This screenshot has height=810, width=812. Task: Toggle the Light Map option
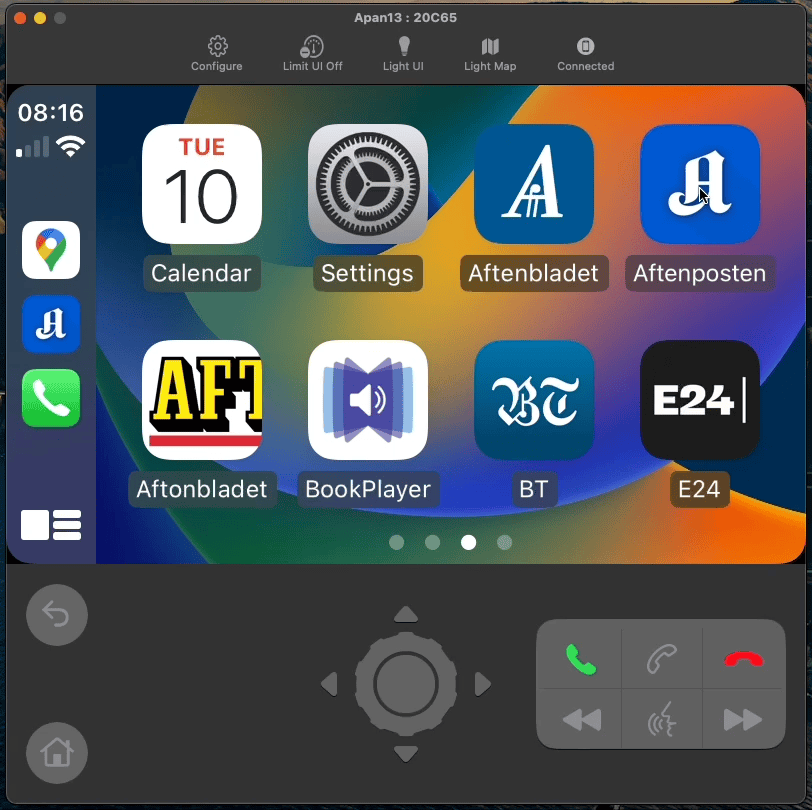(490, 54)
